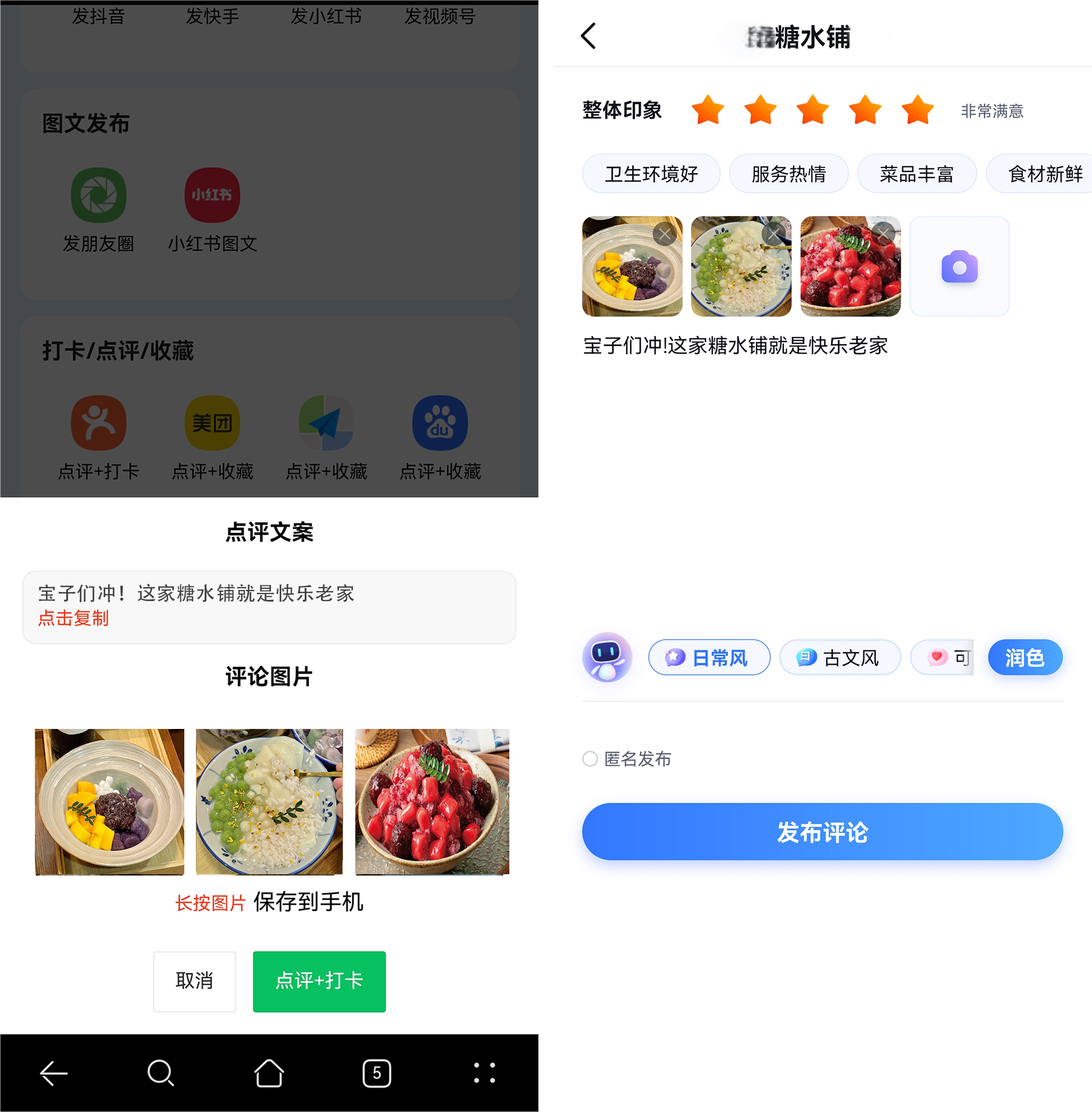1092x1112 pixels.
Task: Delete the red shaved ice photo
Action: point(883,234)
